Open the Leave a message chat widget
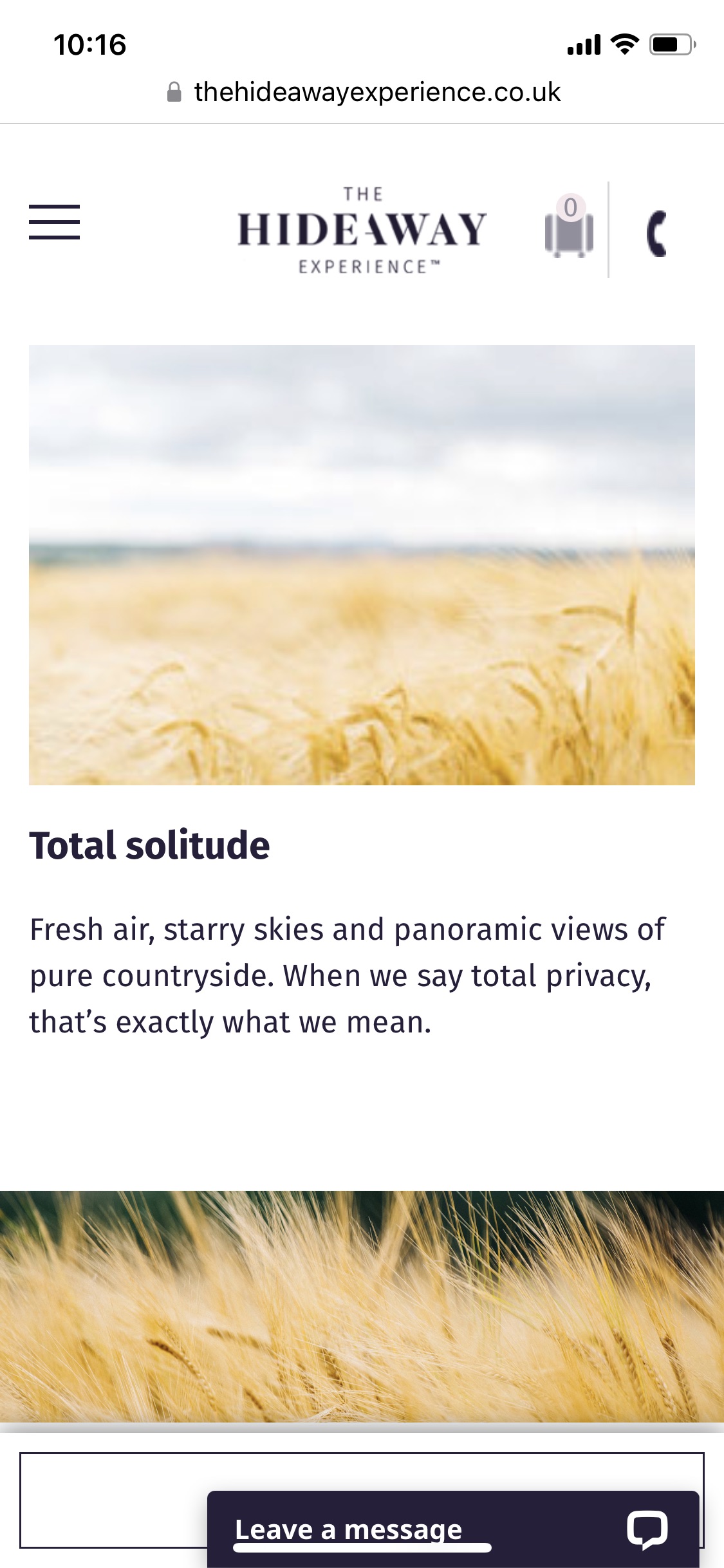 point(453,1529)
